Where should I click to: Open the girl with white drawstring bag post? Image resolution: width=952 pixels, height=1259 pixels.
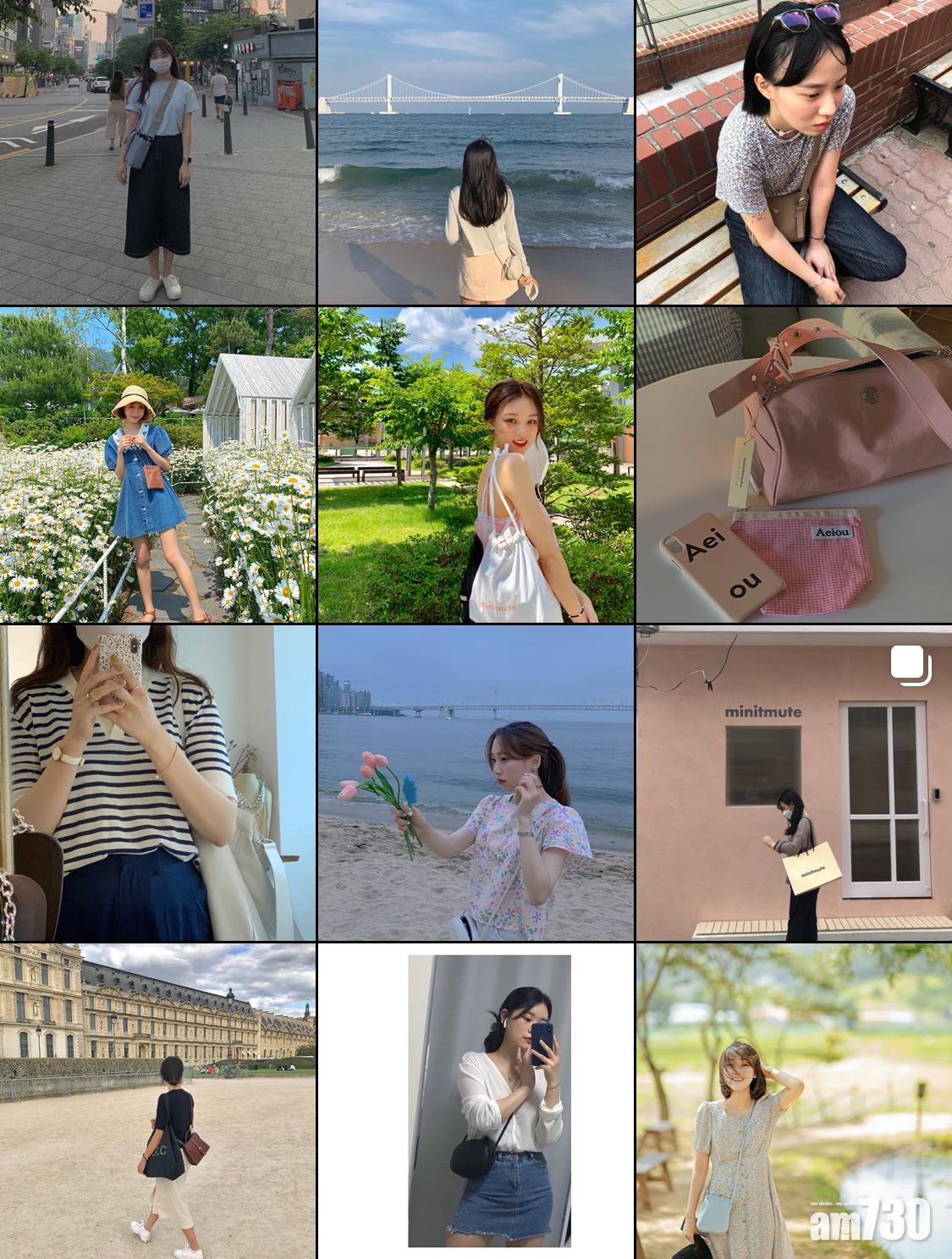click(476, 465)
